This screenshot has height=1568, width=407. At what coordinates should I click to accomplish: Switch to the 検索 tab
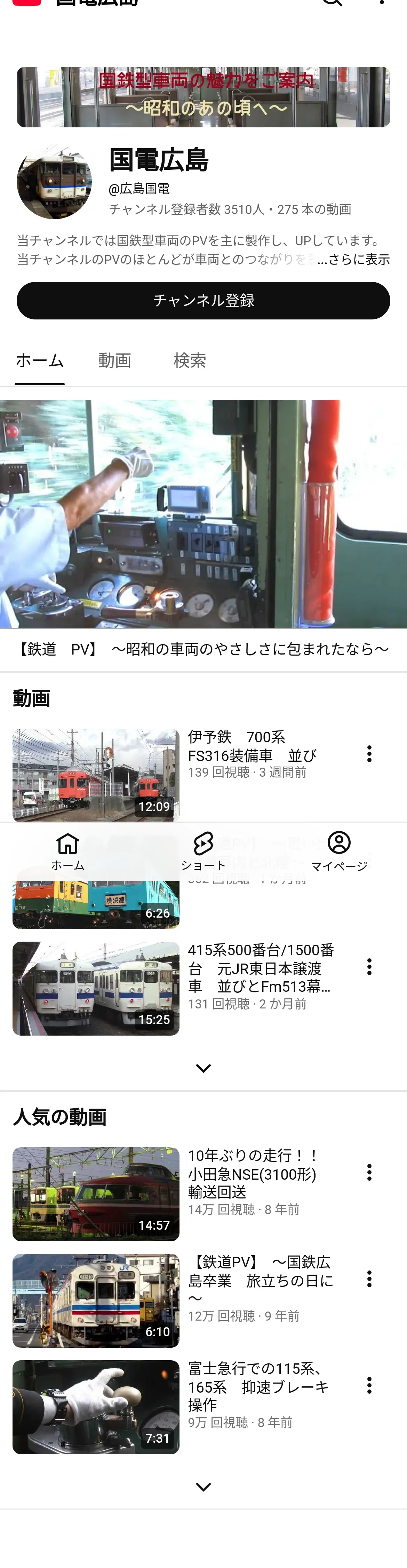point(190,361)
